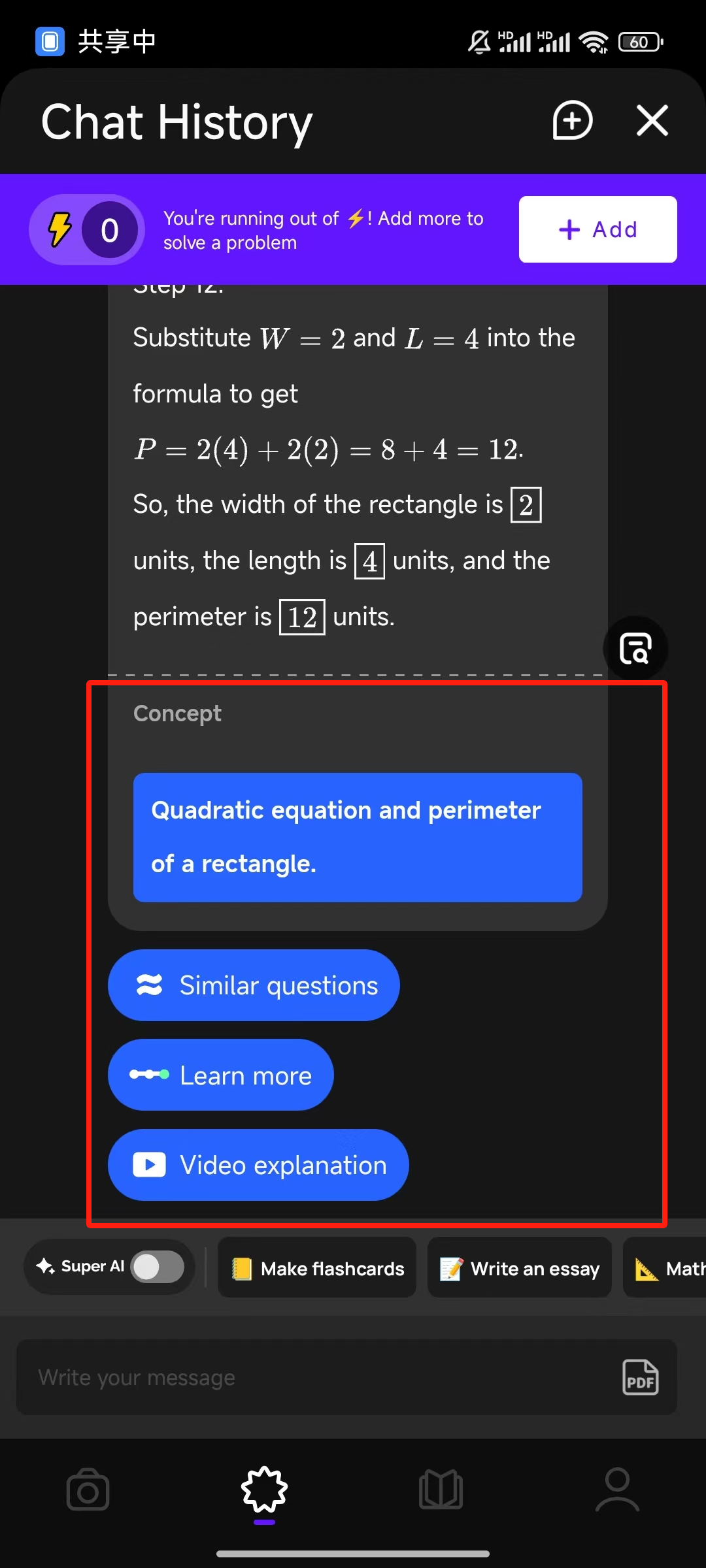The image size is (706, 1568).
Task: Watch the video explanation
Action: click(258, 1165)
